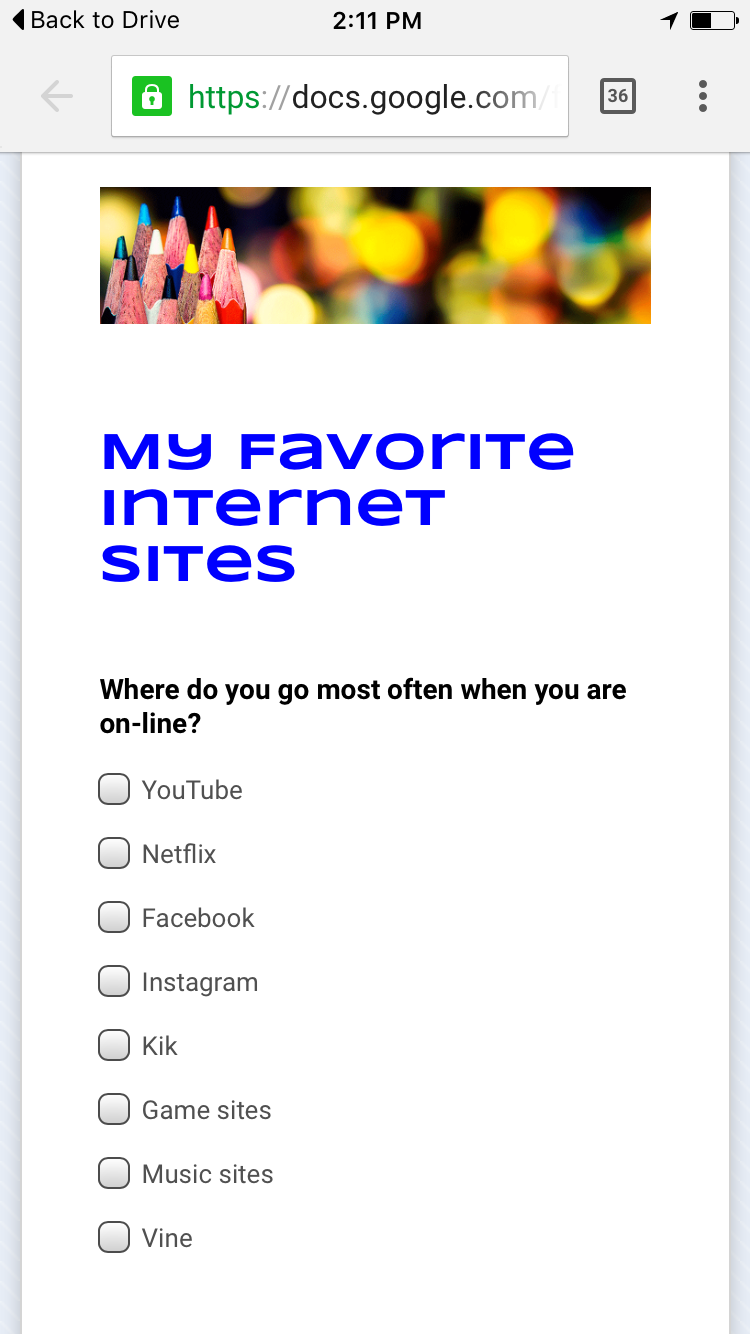This screenshot has width=750, height=1334.
Task: Select the Game sites checkbox
Action: [114, 1109]
